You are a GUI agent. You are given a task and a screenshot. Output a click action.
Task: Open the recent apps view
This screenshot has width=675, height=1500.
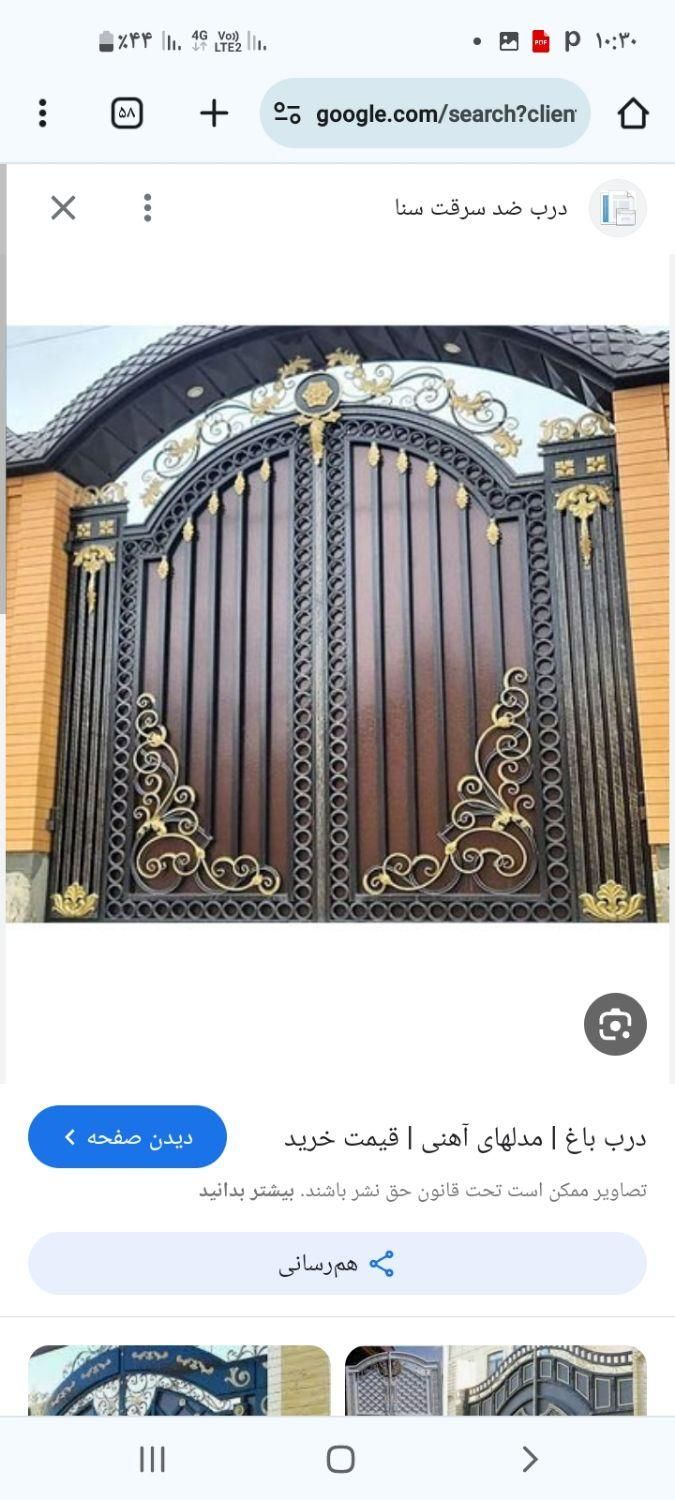pyautogui.click(x=152, y=1459)
